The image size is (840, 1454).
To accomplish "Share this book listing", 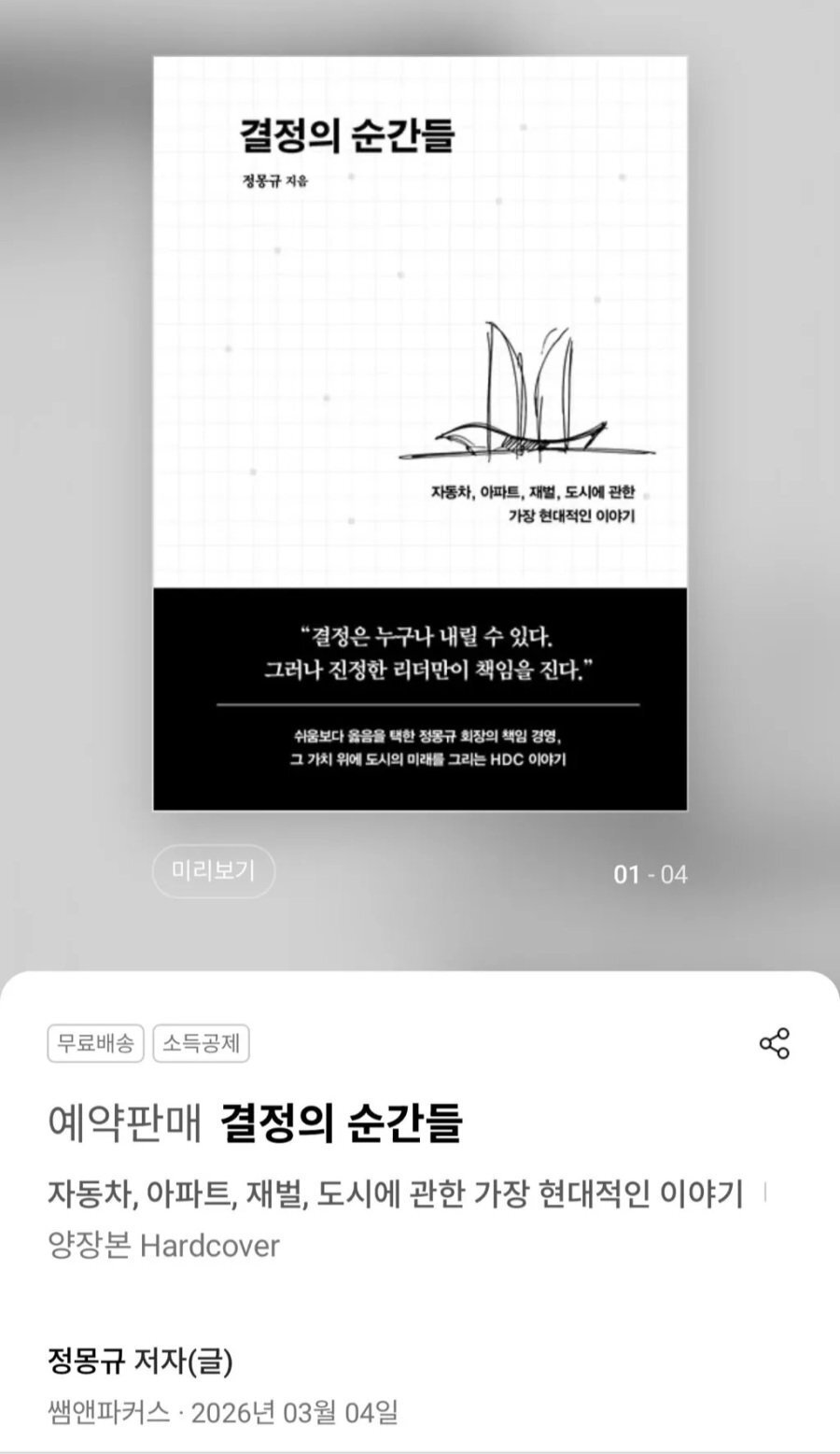I will (x=775, y=1043).
